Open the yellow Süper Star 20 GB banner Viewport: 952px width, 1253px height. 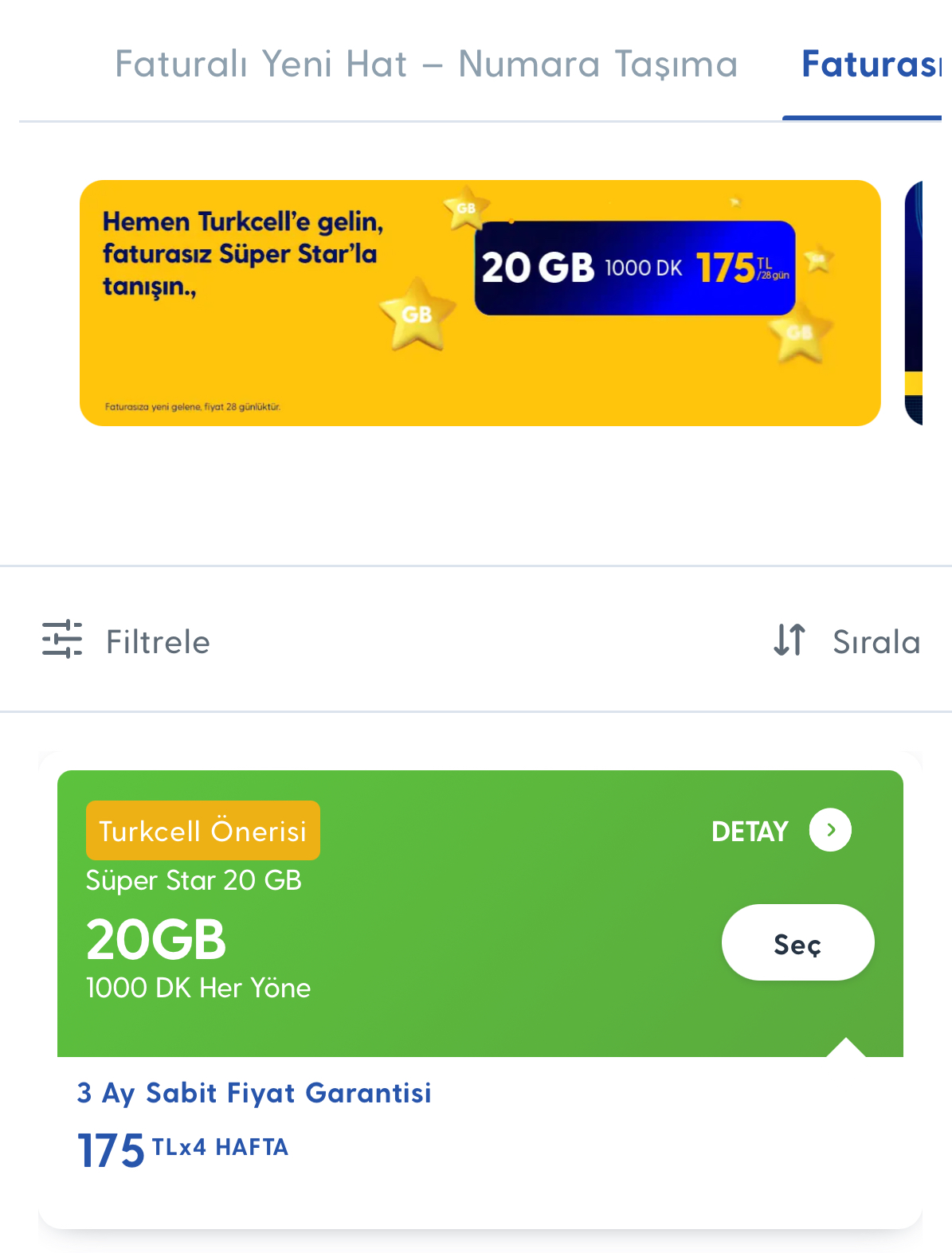click(x=480, y=303)
